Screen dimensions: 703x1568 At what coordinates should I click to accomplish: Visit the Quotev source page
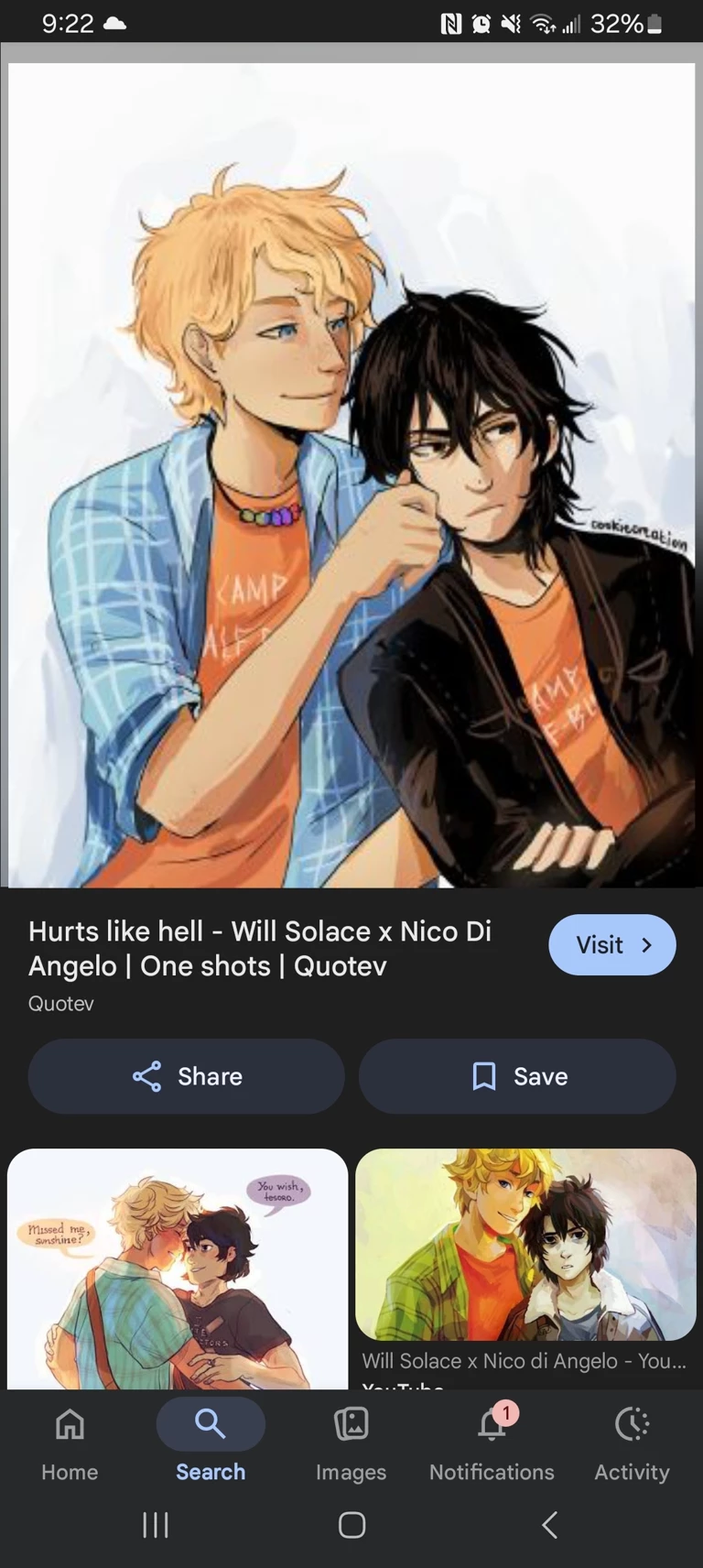[x=611, y=944]
